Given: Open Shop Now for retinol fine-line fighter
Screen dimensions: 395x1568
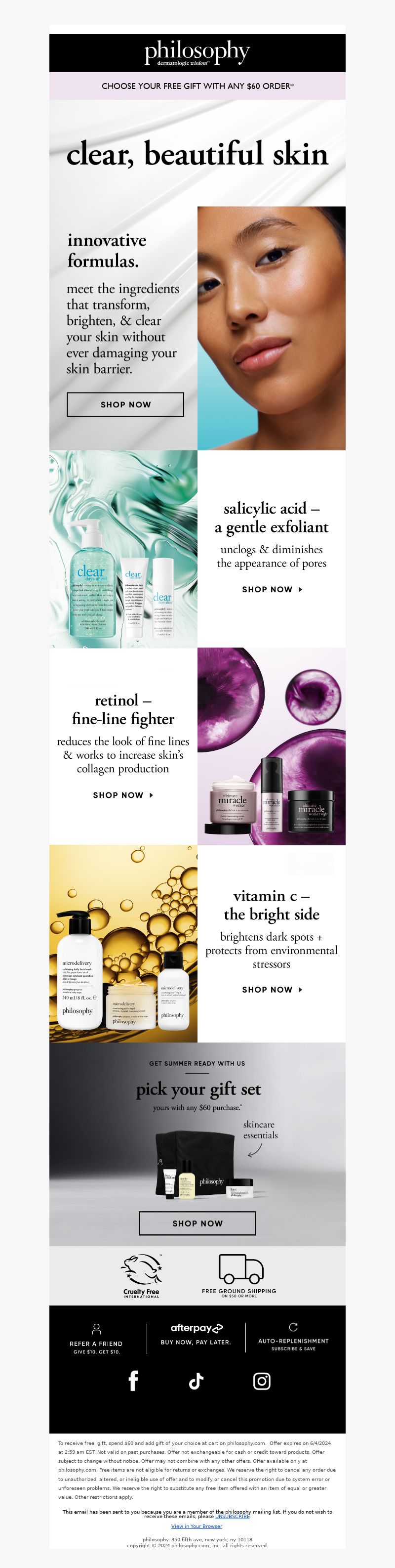Looking at the screenshot, I should 123,795.
